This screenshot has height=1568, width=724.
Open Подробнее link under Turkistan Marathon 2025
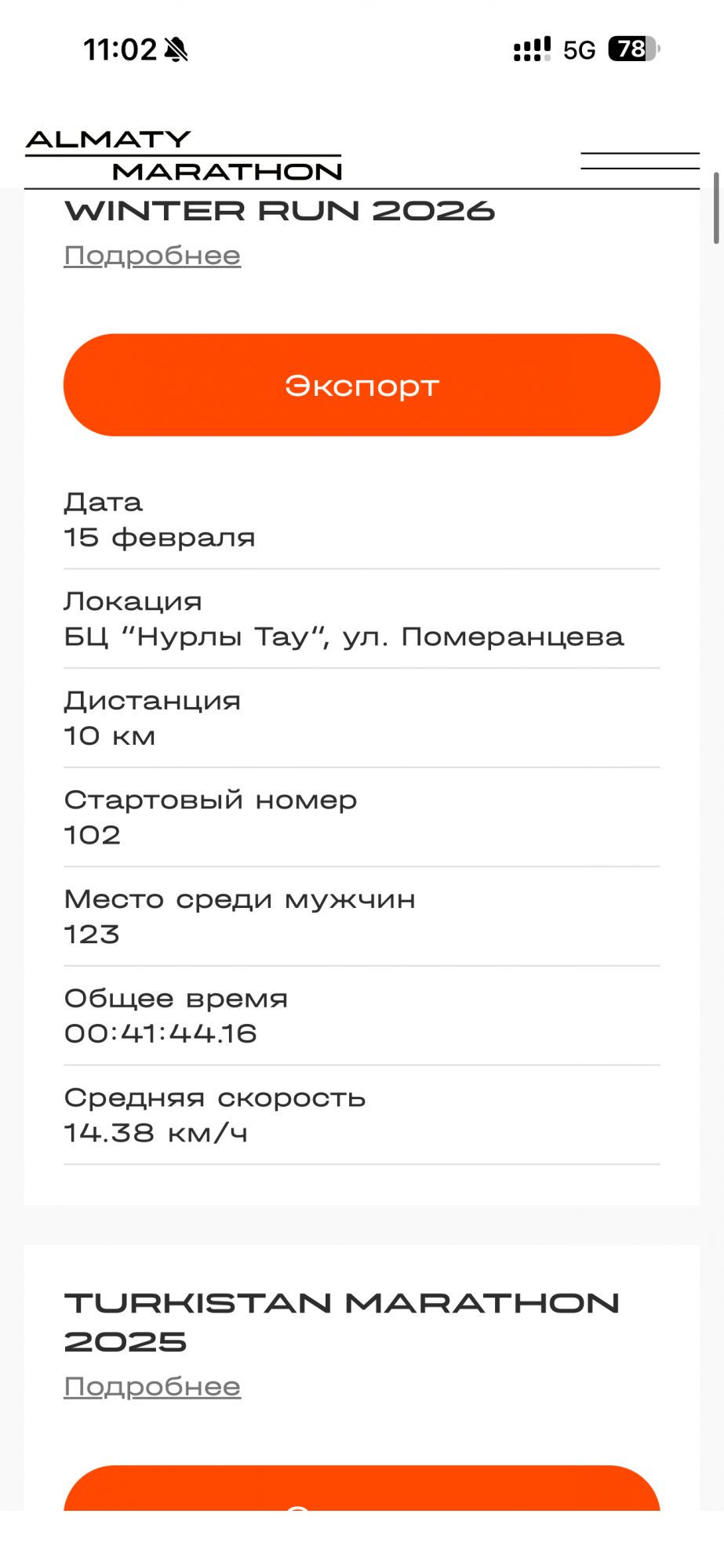(152, 1386)
